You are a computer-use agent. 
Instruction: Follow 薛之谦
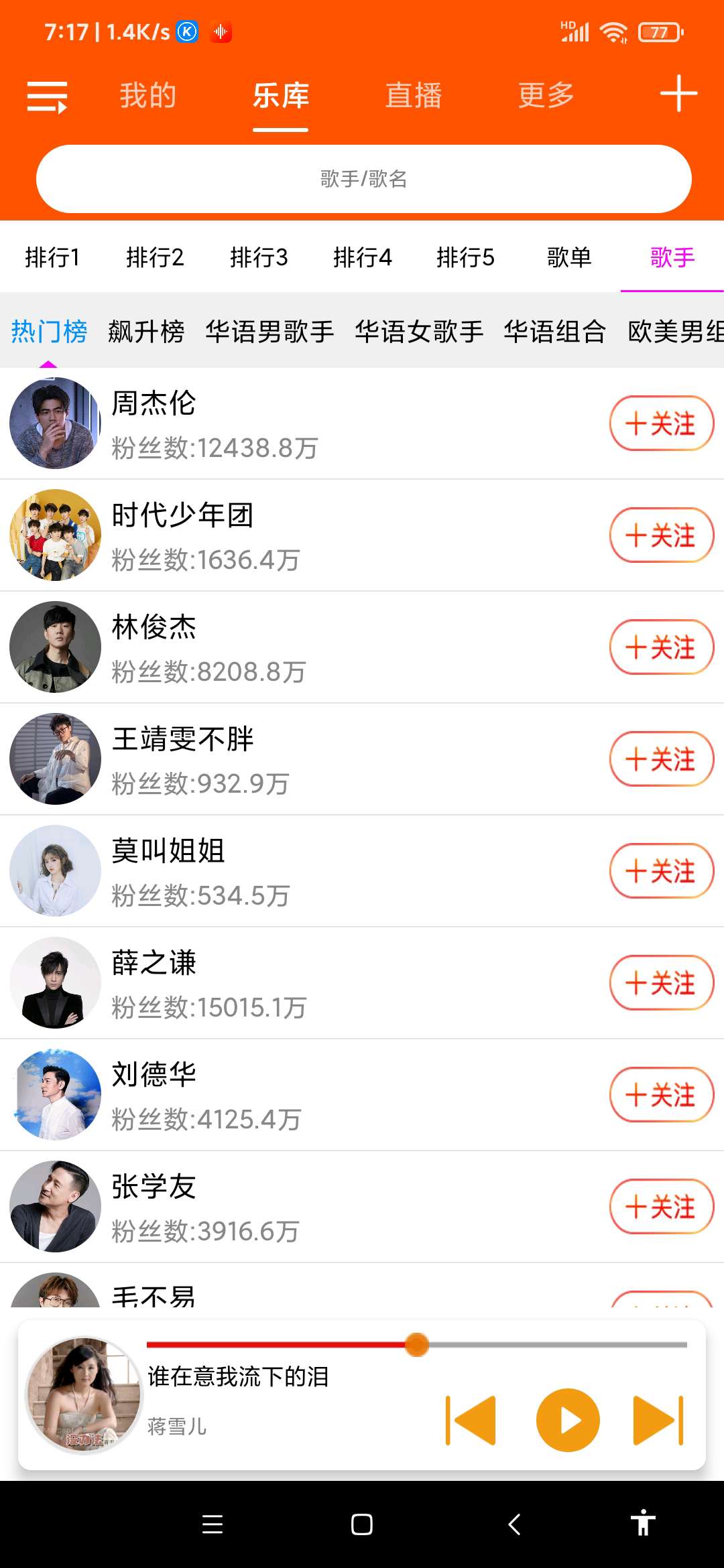point(661,983)
